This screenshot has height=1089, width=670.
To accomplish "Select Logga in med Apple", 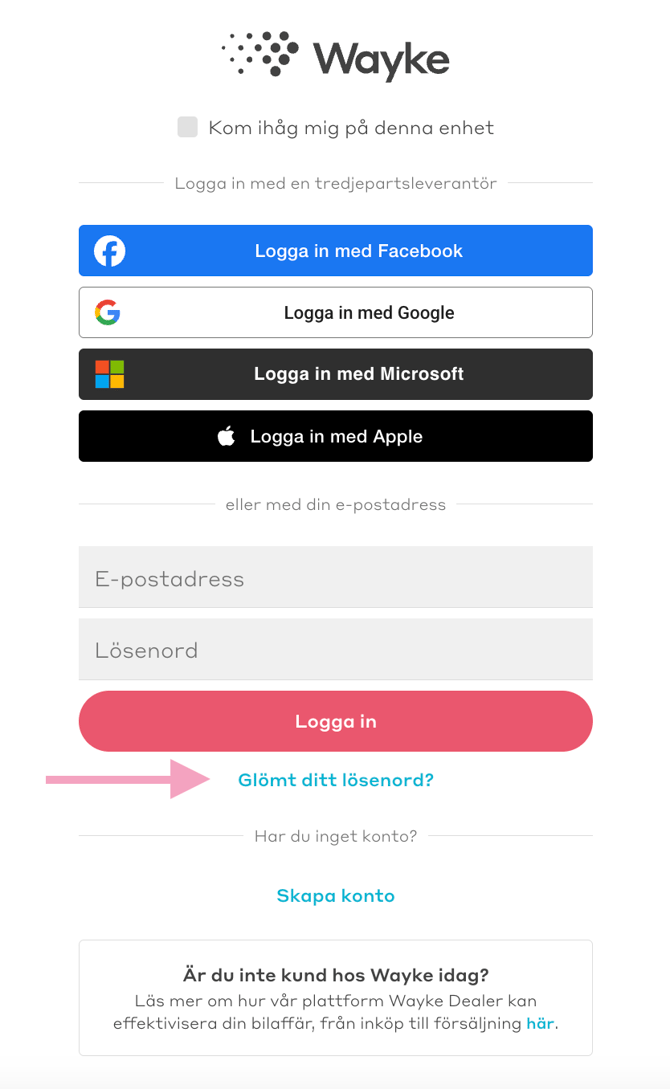I will click(335, 436).
